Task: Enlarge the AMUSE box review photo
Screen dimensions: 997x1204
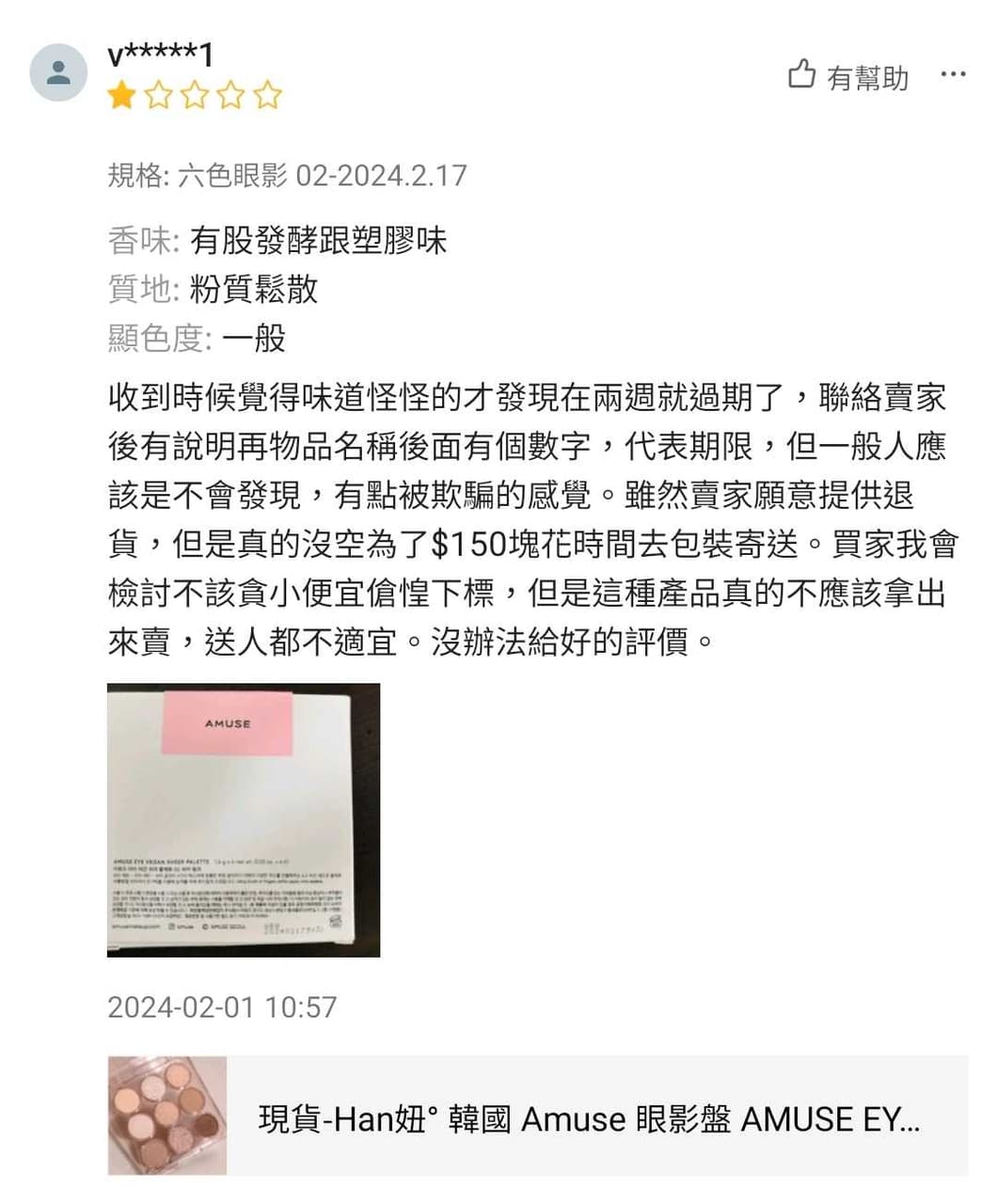Action: coord(244,819)
